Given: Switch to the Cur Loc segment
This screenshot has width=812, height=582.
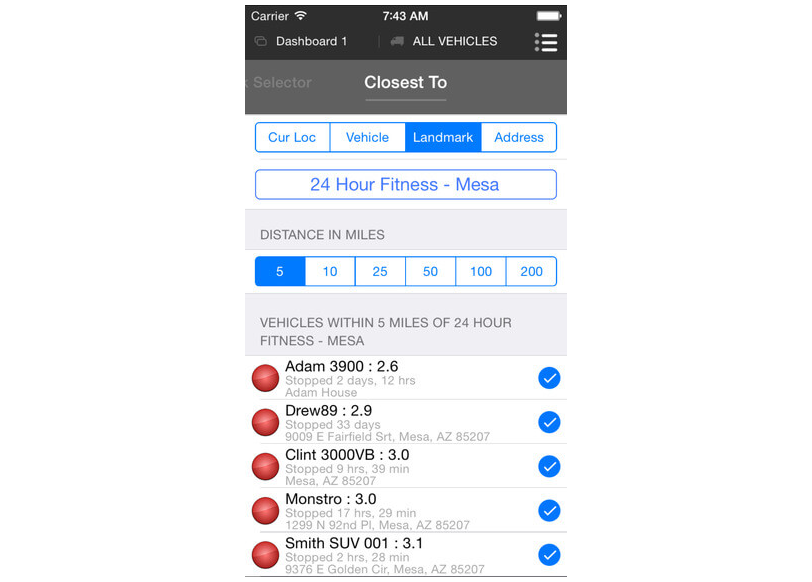Looking at the screenshot, I should click(292, 138).
